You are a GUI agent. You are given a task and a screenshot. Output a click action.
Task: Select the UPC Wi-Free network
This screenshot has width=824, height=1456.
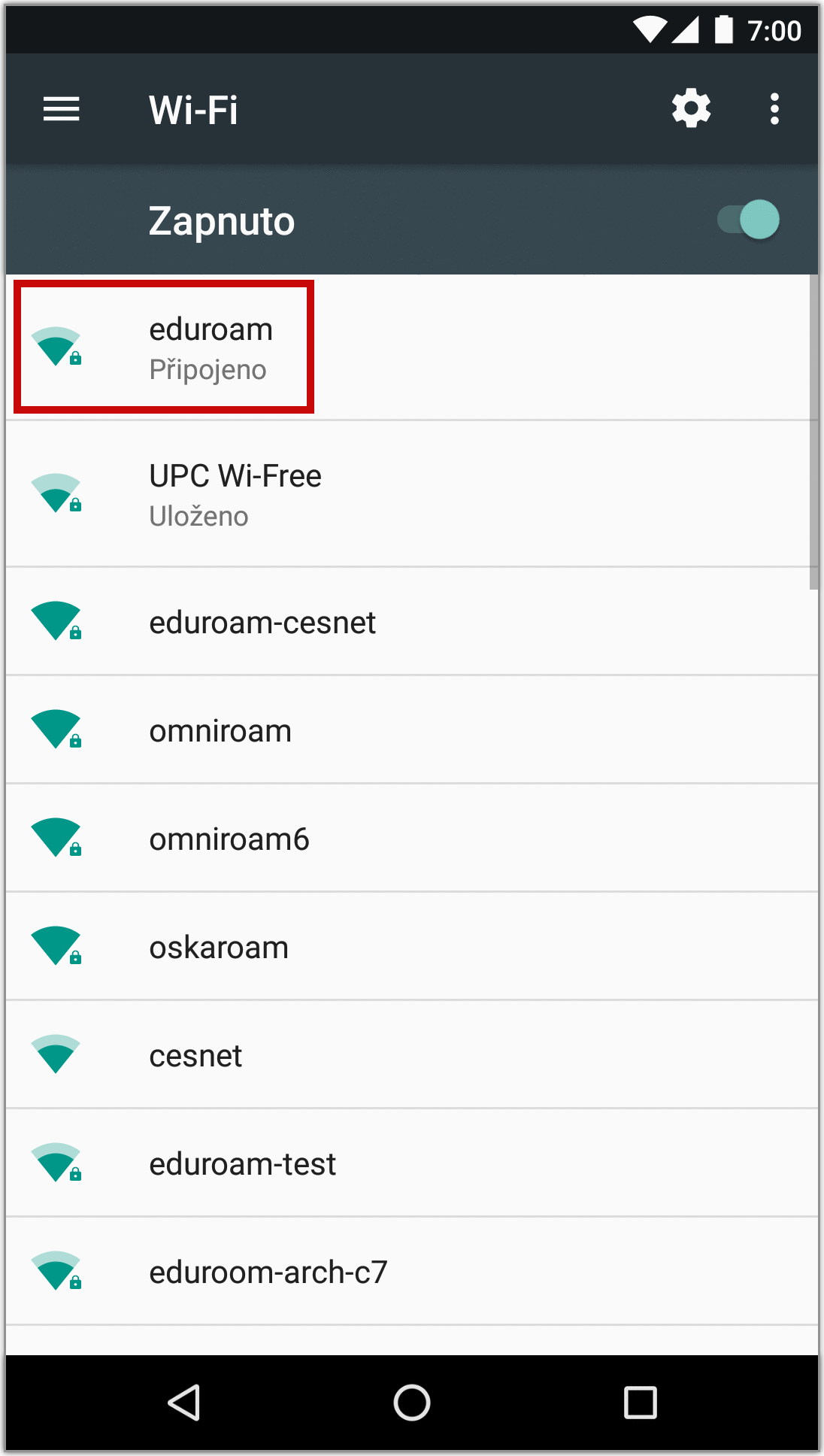[412, 494]
